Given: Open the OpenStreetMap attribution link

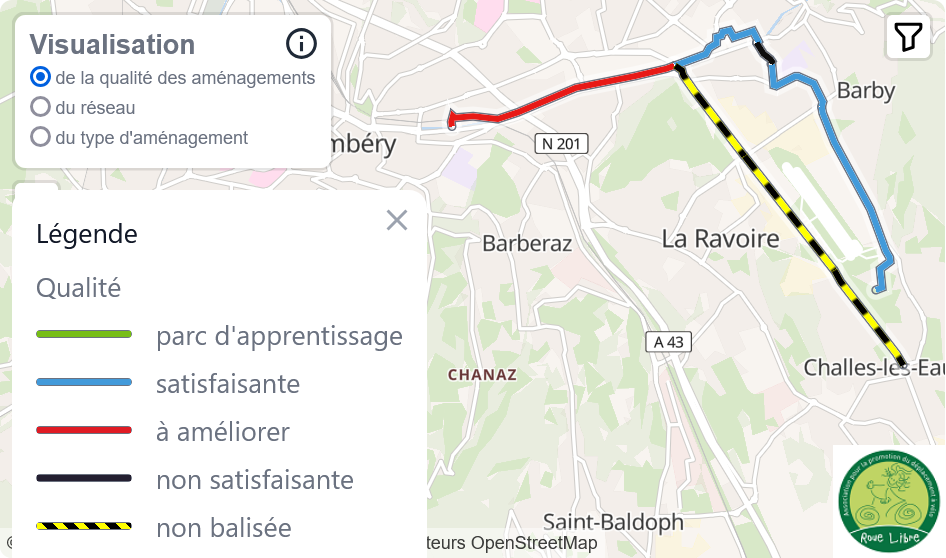Looking at the screenshot, I should [x=534, y=543].
